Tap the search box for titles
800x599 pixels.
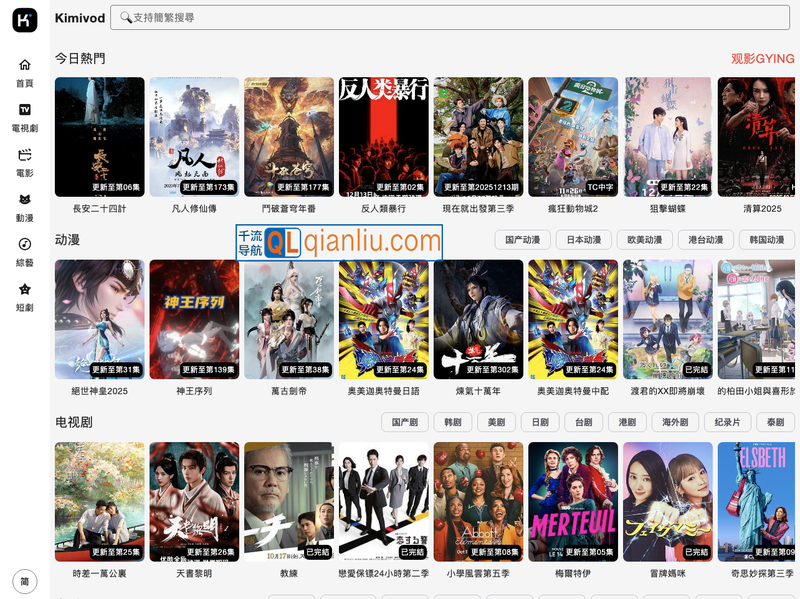point(450,17)
